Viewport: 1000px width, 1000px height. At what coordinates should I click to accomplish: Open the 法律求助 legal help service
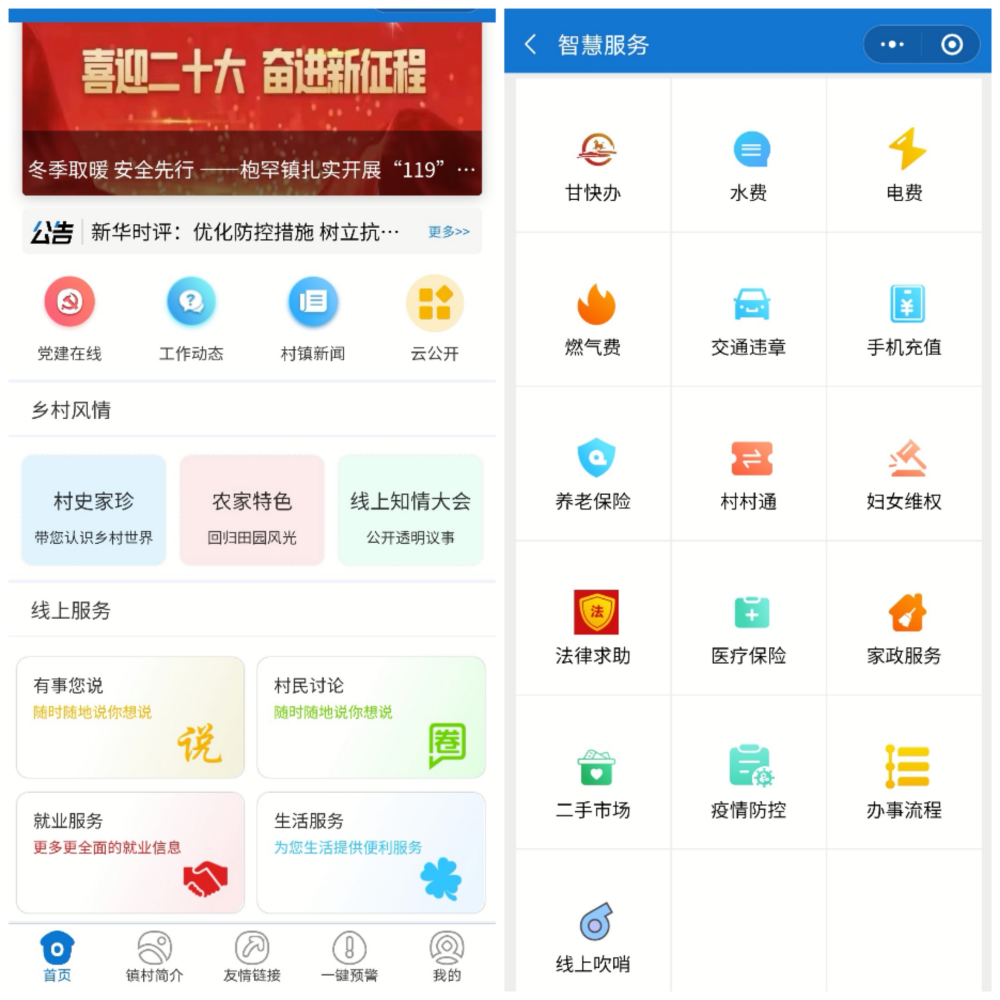tap(594, 626)
